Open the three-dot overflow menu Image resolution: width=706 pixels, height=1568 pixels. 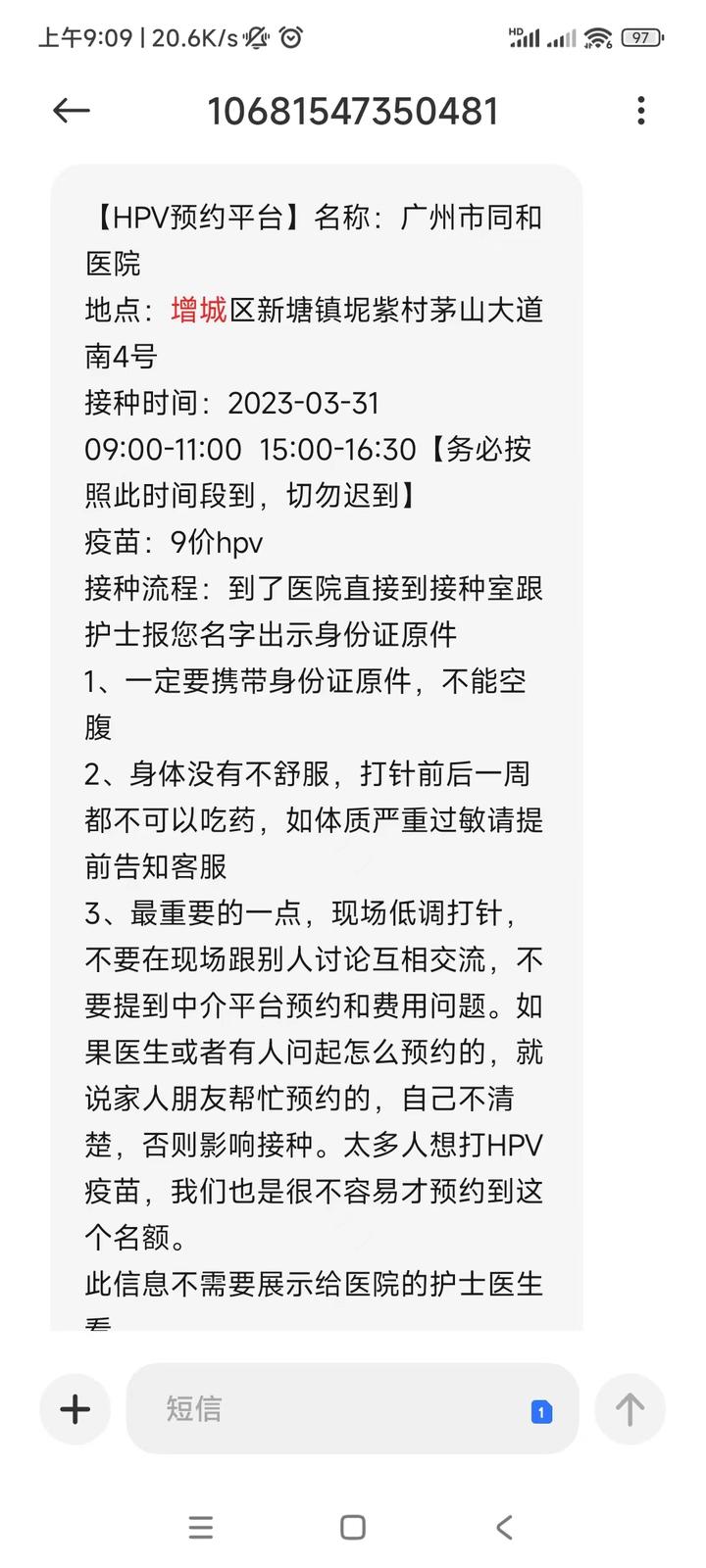(x=640, y=111)
